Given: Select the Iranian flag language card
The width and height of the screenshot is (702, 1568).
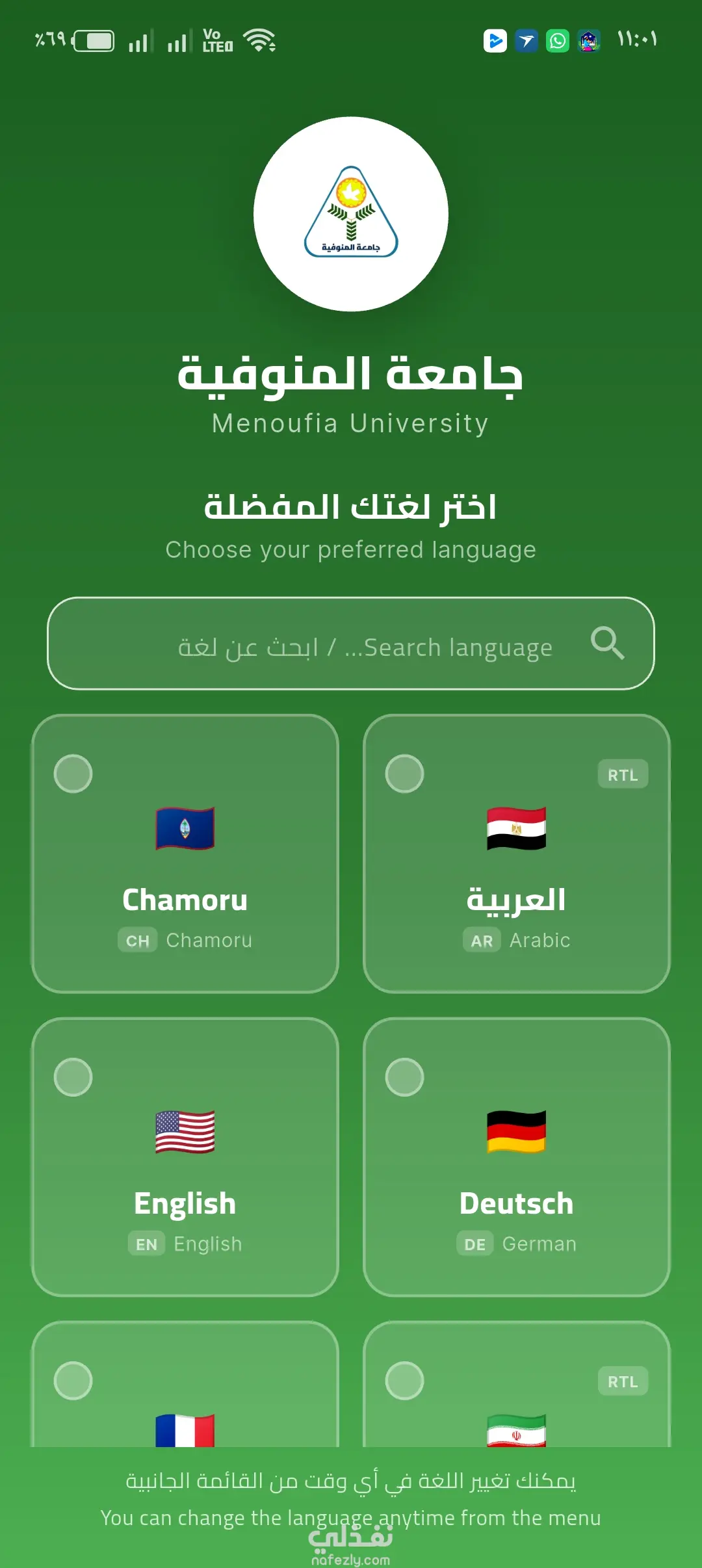Looking at the screenshot, I should pos(517,1385).
